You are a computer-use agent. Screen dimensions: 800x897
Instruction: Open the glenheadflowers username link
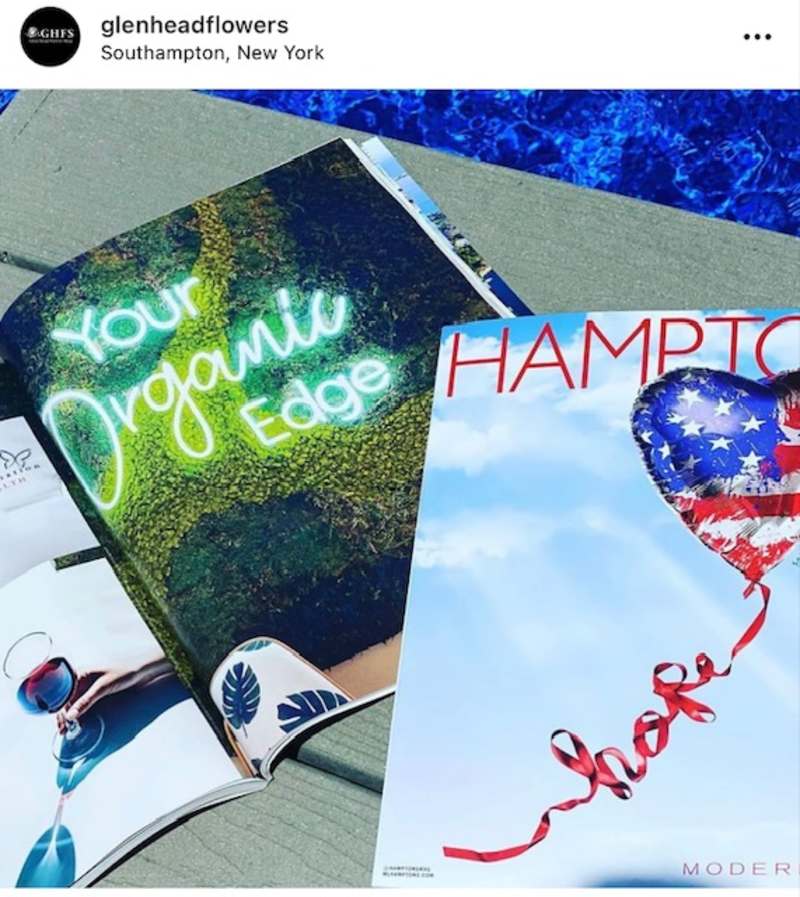pyautogui.click(x=194, y=25)
